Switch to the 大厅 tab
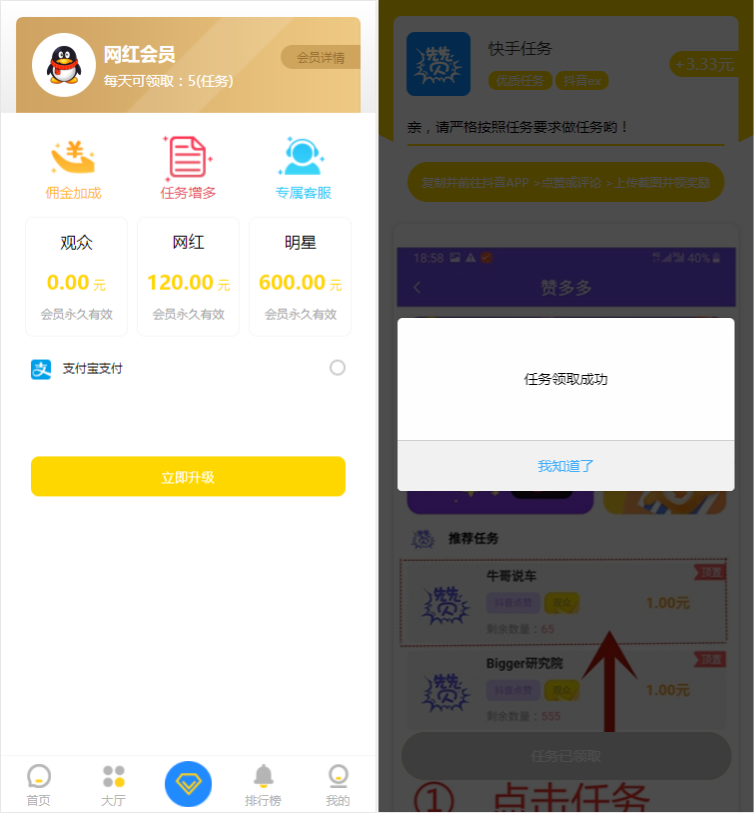The width and height of the screenshot is (754, 813). click(x=113, y=785)
